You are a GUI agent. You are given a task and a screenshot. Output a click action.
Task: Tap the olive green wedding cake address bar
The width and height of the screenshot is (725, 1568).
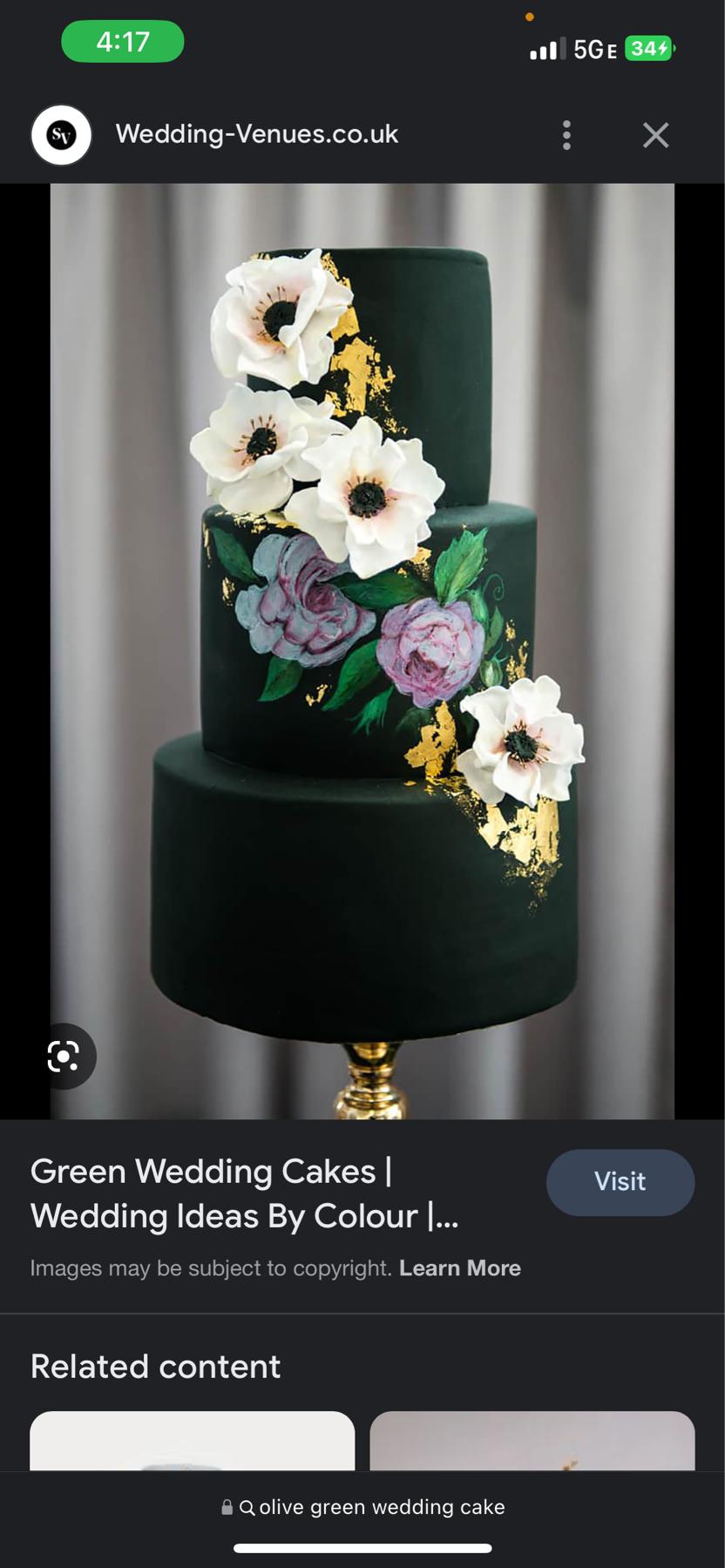363,1507
